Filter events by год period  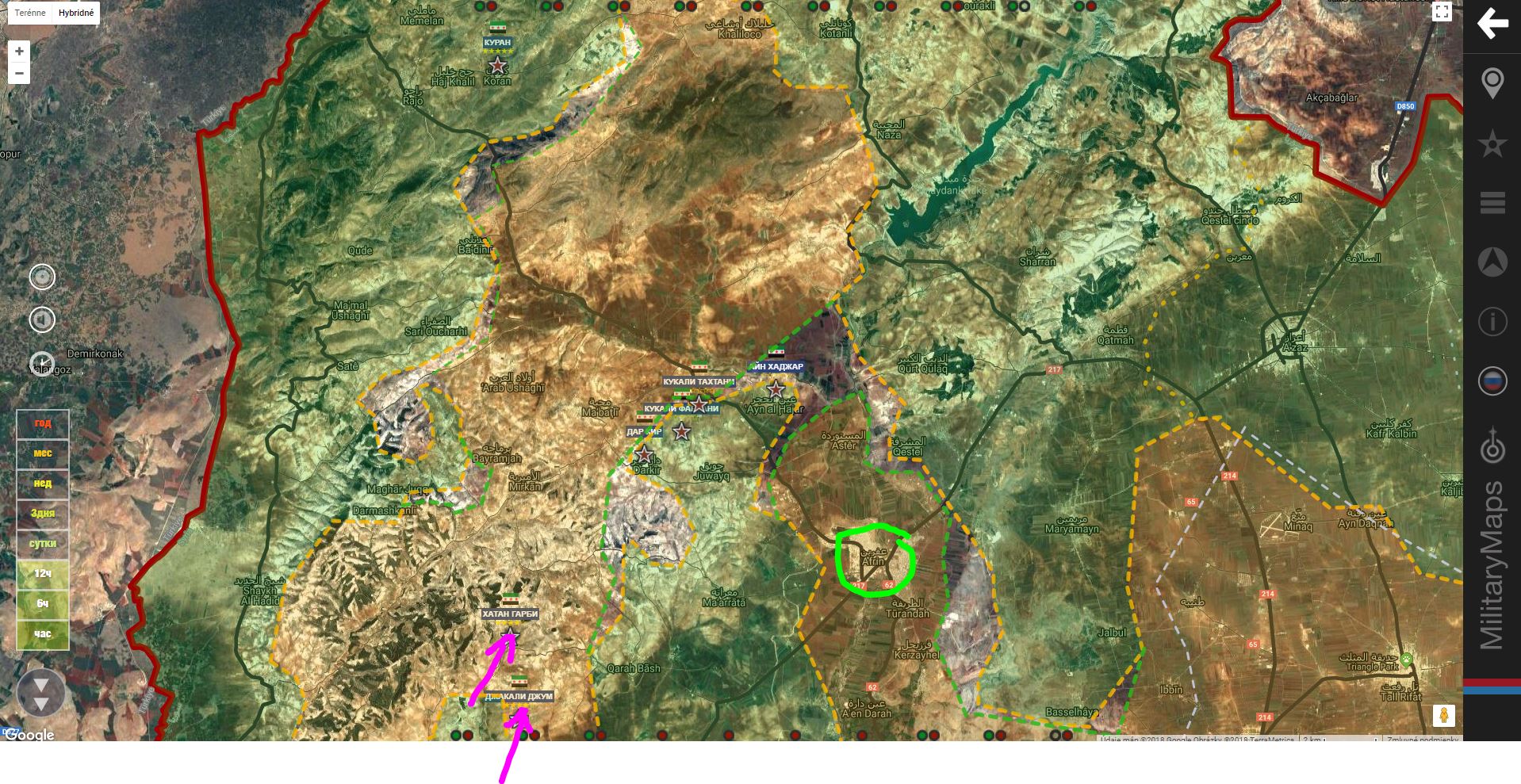tap(43, 423)
